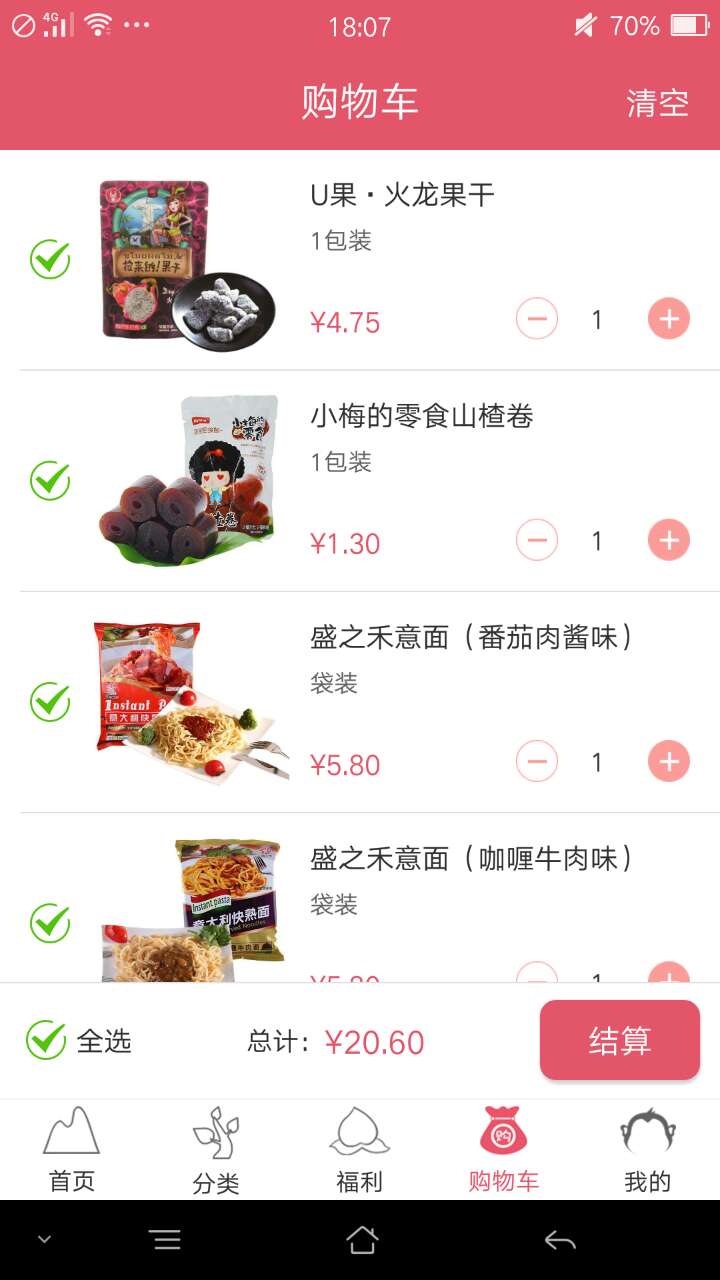720x1280 pixels.
Task: Decrease quantity of 盛之禾意面（番茄肉酱味）
Action: tap(537, 762)
